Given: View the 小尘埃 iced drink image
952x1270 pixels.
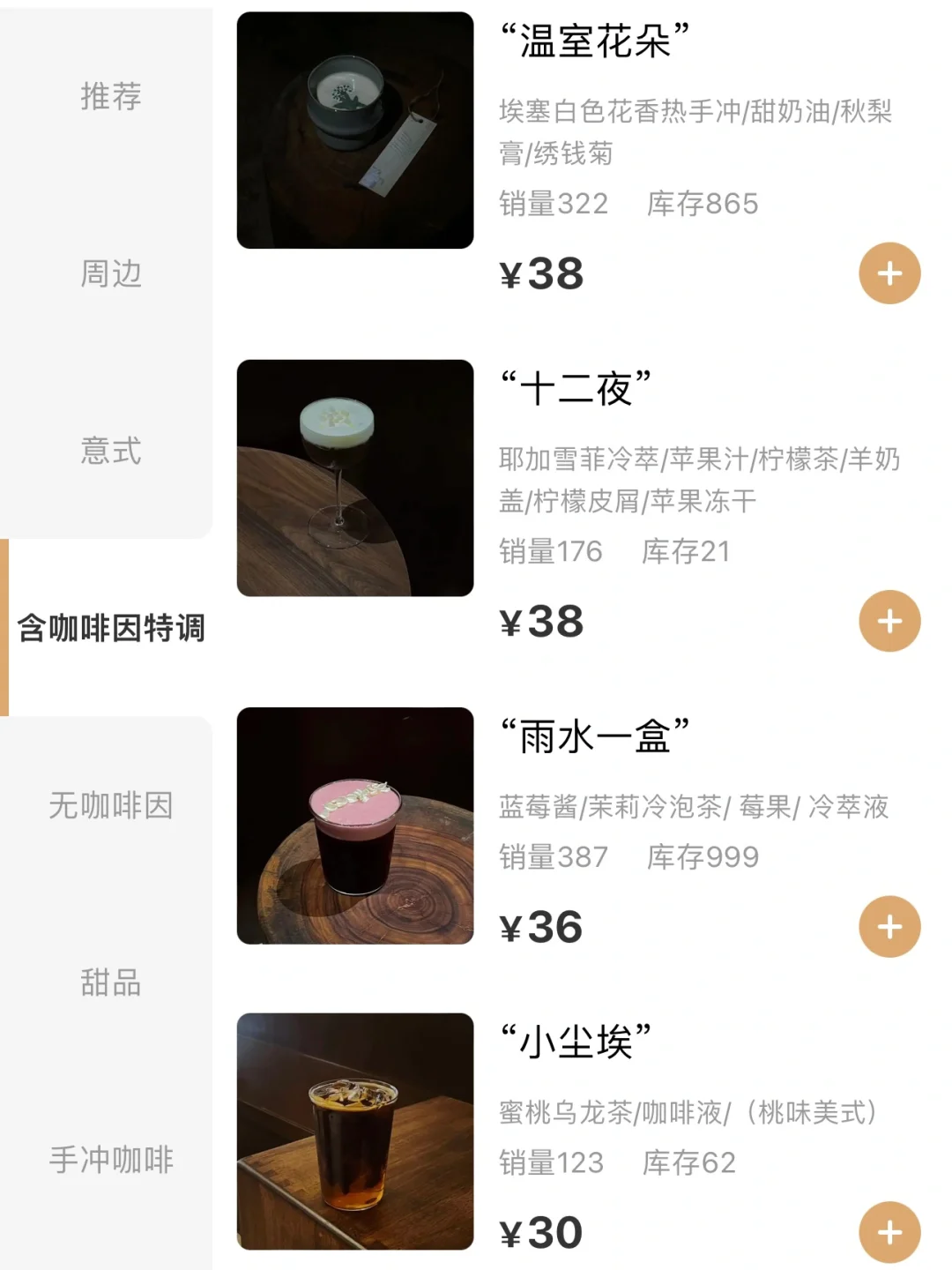Looking at the screenshot, I should [355, 1133].
